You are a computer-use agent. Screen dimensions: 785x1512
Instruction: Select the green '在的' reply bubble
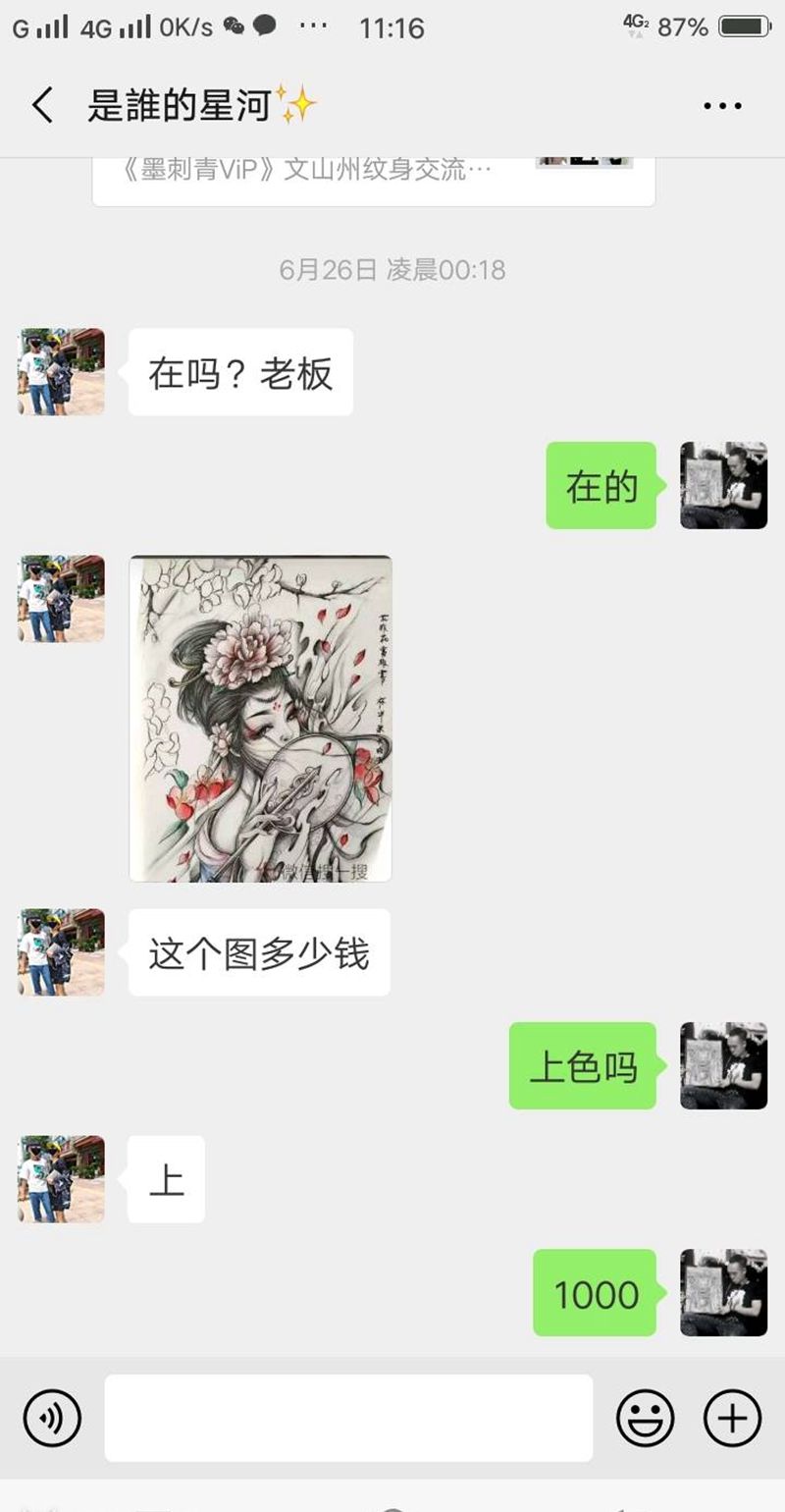coord(601,486)
